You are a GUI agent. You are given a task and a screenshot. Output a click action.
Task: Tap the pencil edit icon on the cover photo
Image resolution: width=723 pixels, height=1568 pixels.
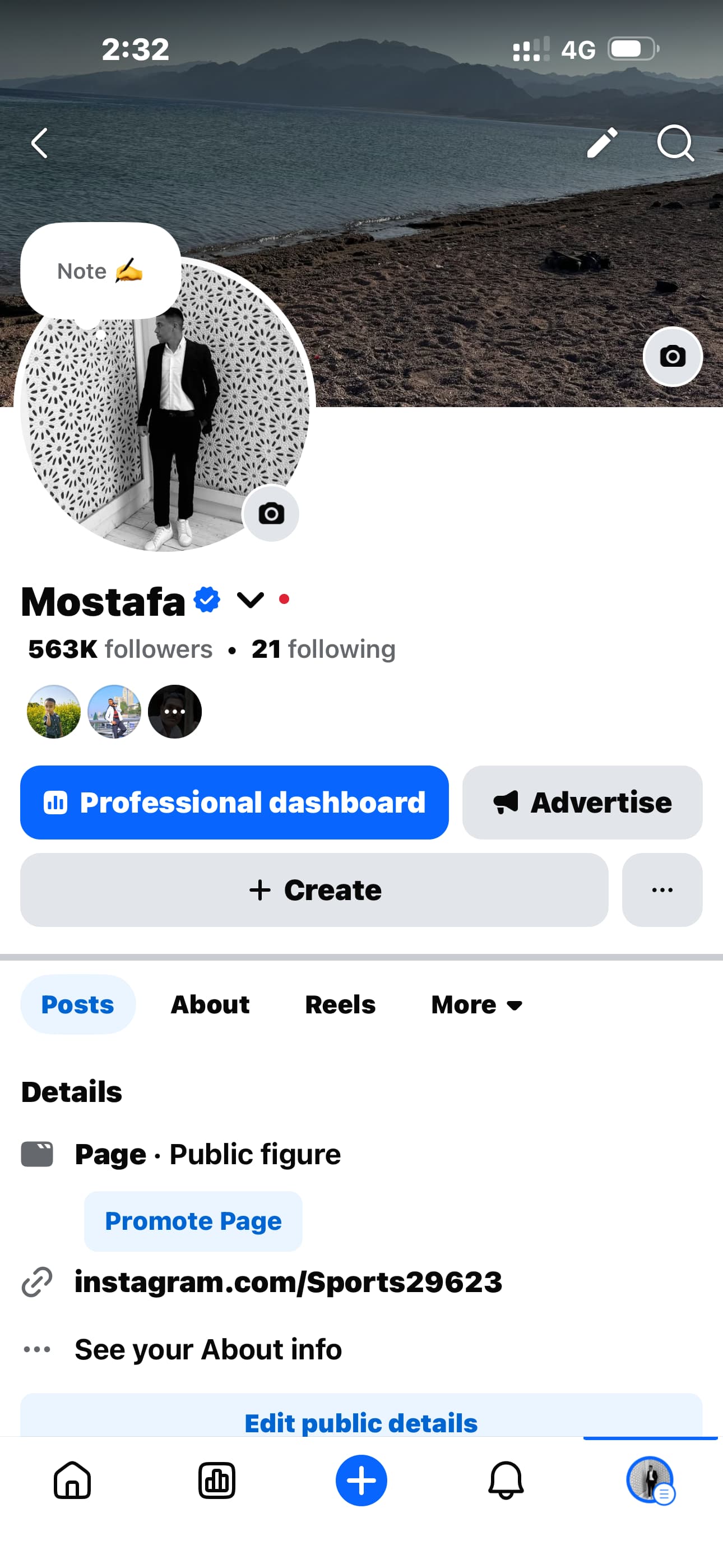click(x=601, y=144)
